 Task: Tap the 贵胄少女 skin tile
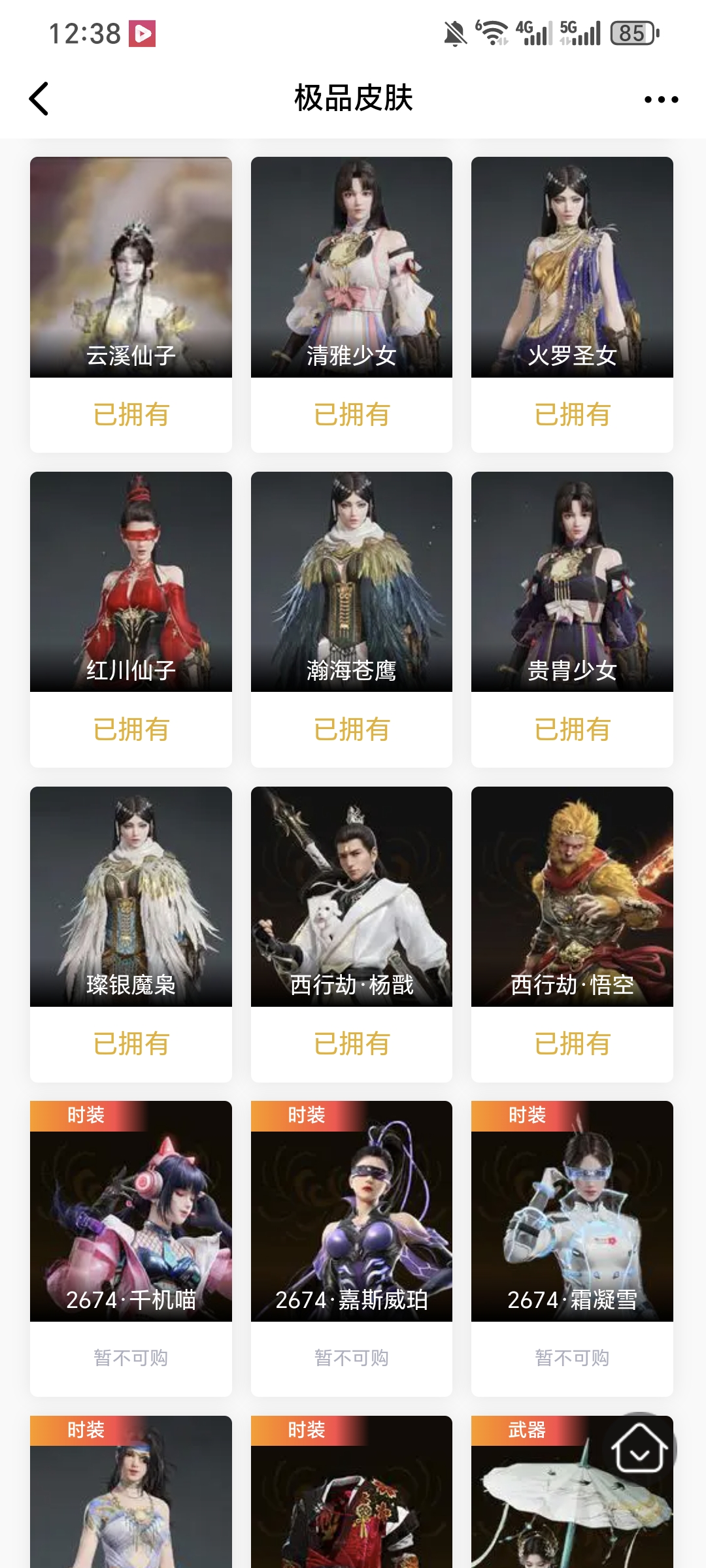point(572,581)
